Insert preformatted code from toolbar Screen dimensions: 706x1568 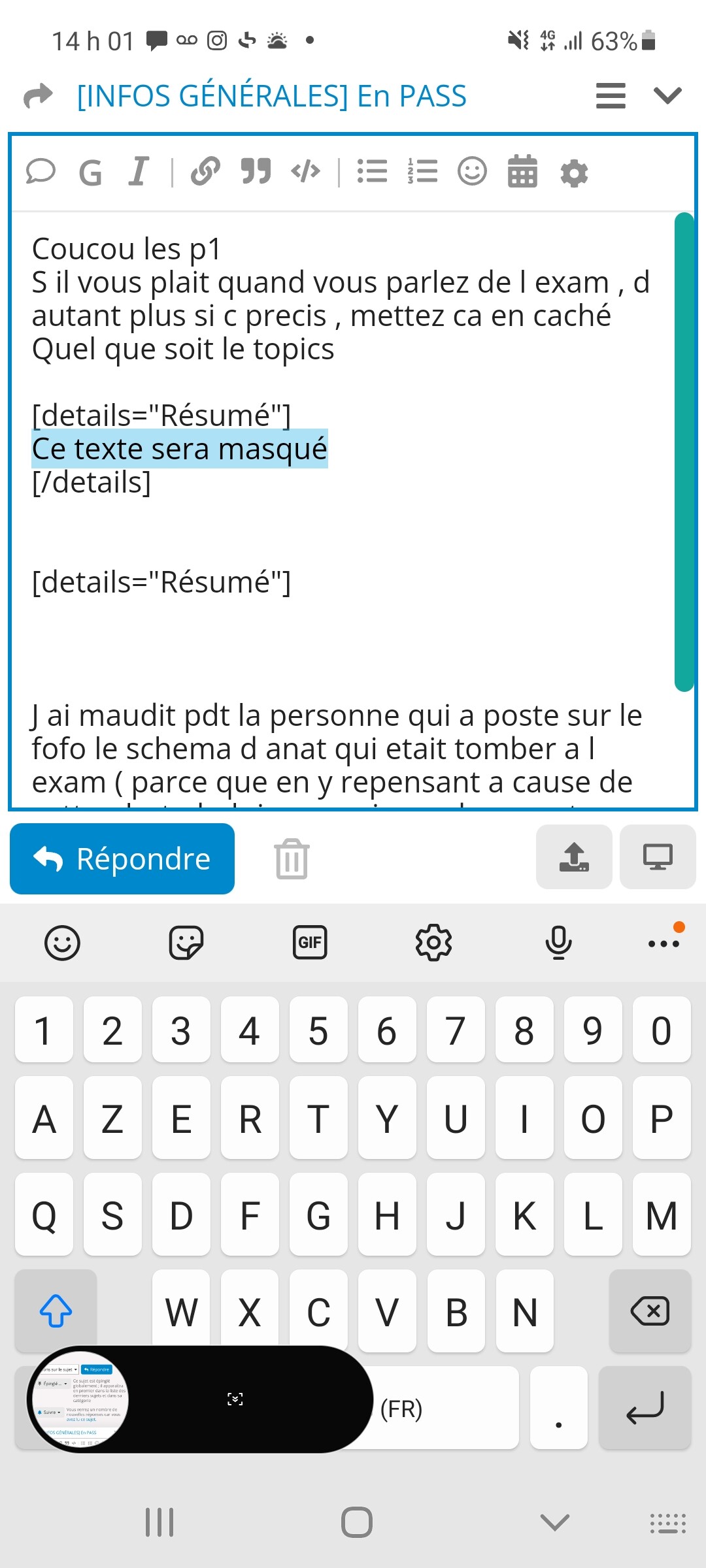(305, 172)
